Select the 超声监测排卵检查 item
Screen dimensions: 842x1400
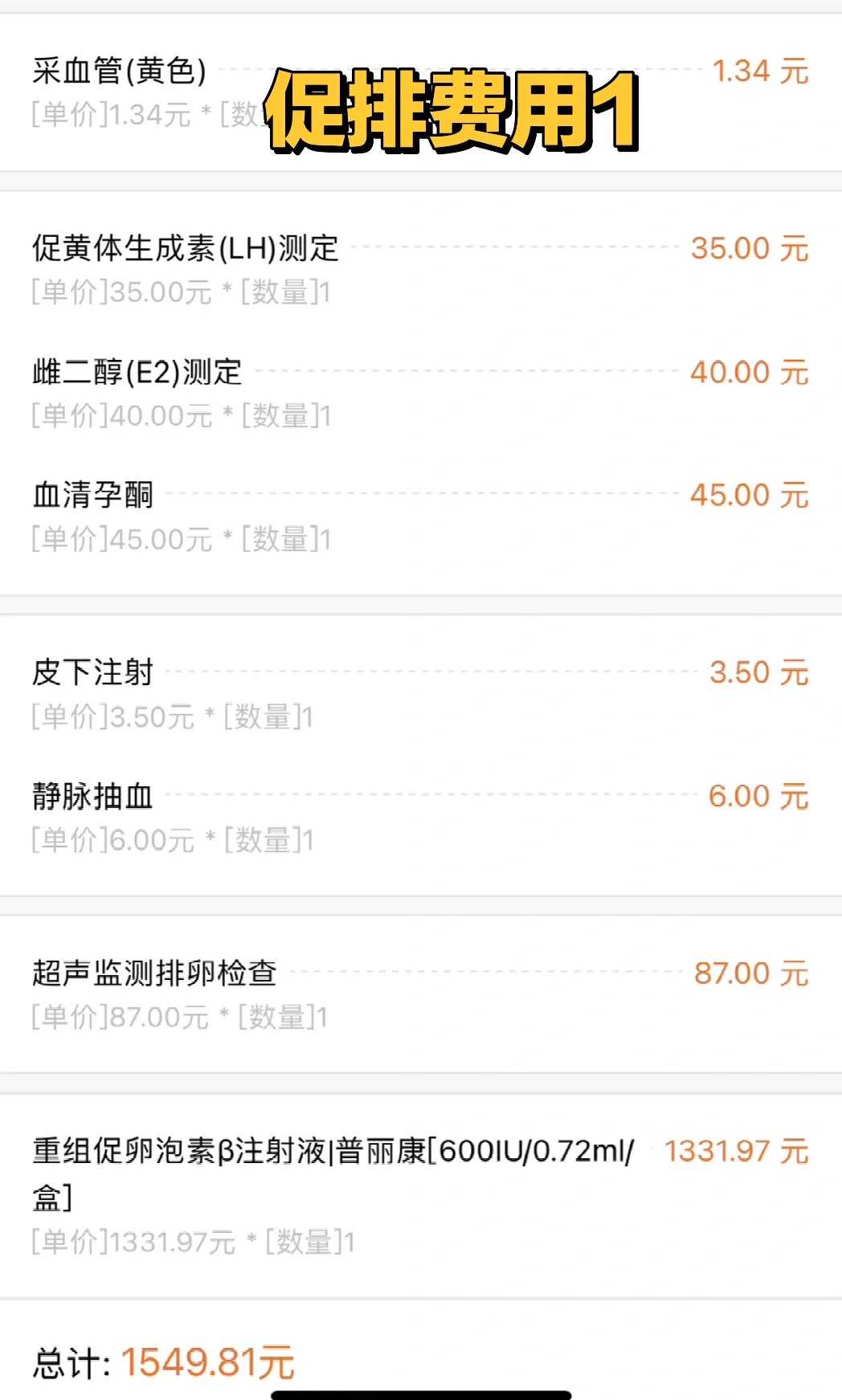pyautogui.click(x=153, y=973)
